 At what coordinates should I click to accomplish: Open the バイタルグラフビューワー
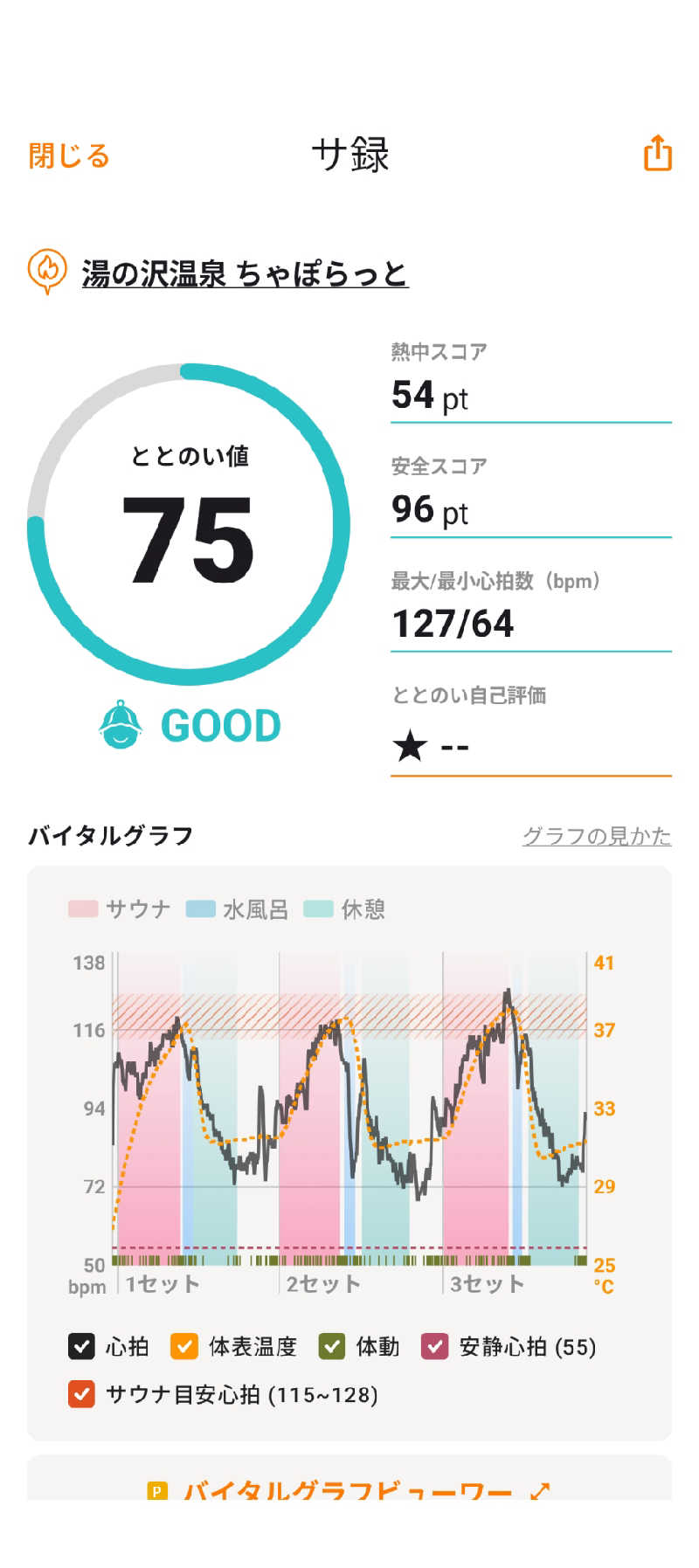pos(349,1490)
